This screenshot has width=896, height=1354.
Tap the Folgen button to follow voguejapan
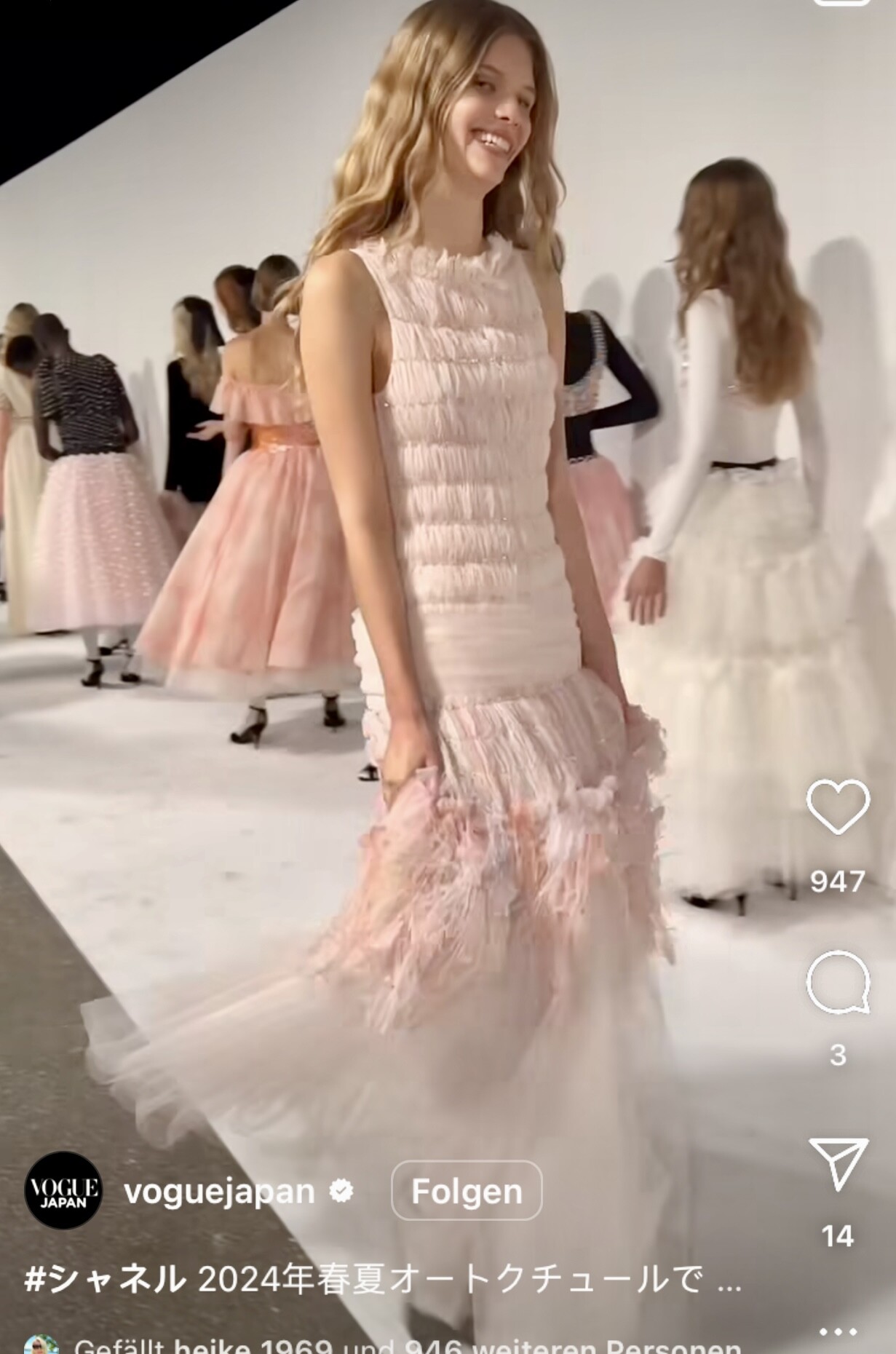click(x=467, y=1191)
